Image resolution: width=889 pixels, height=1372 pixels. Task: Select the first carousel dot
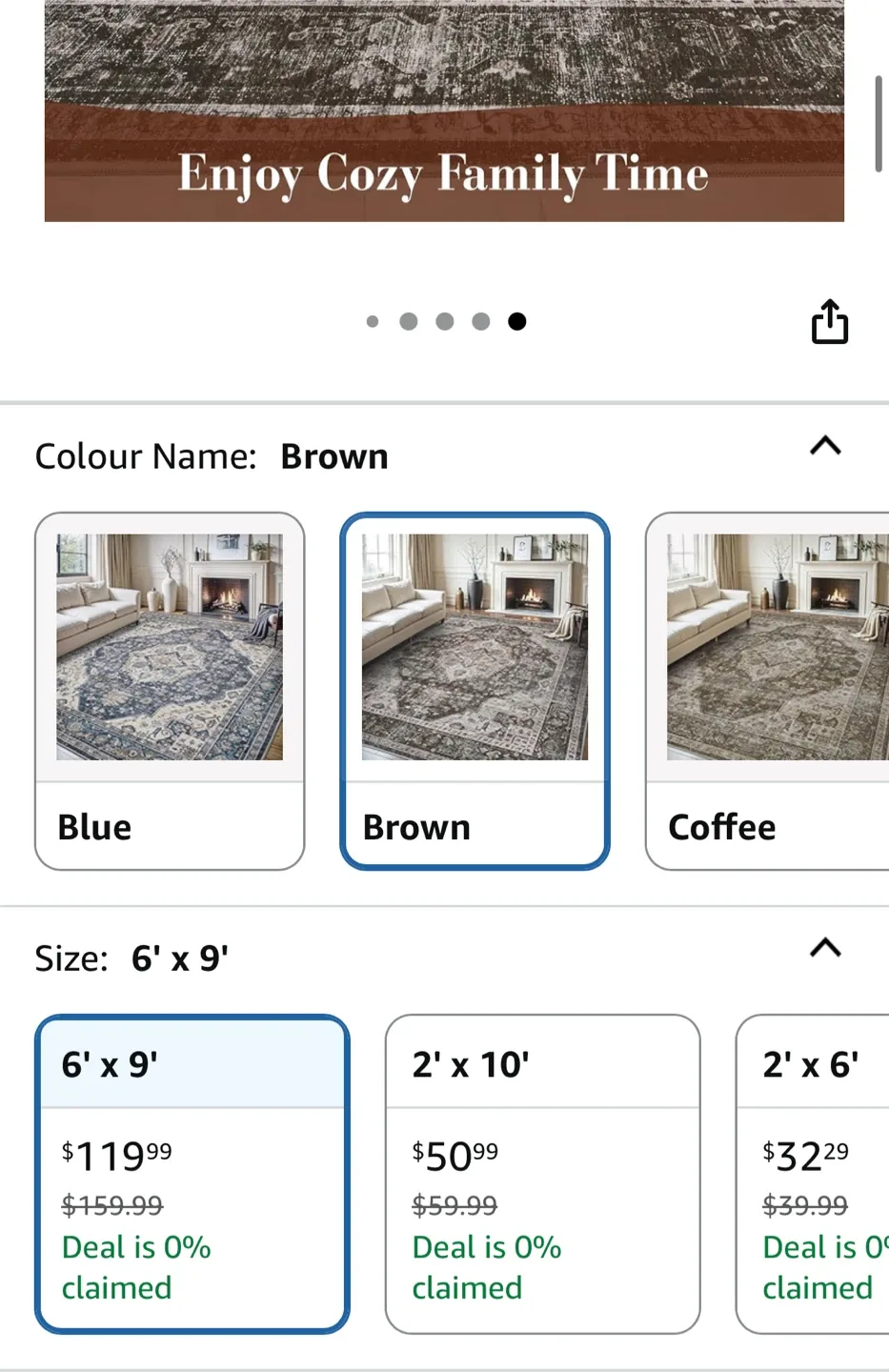[x=373, y=321]
